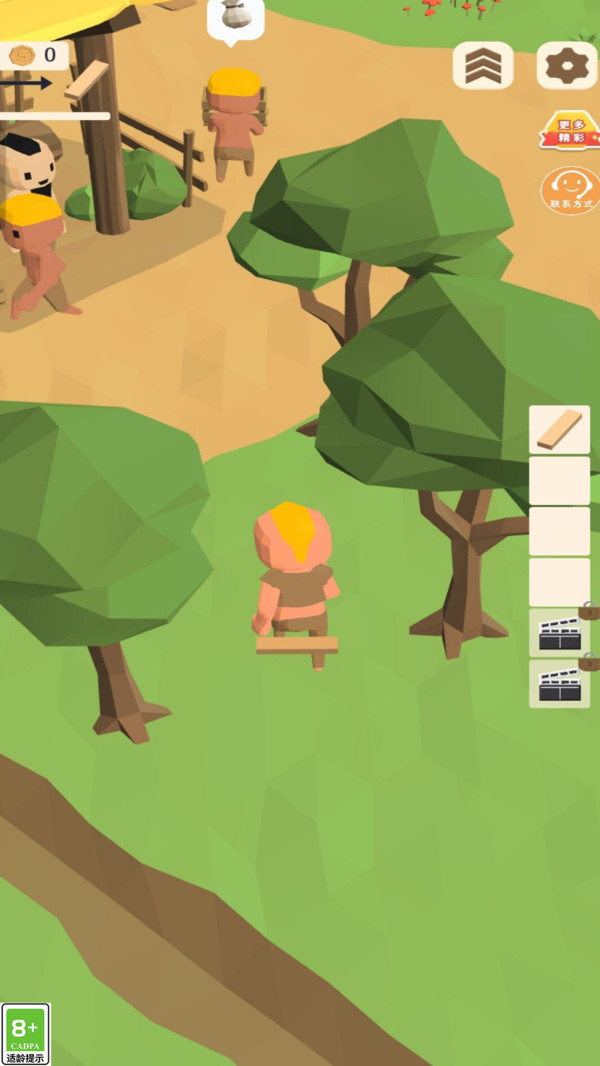This screenshot has width=600, height=1066.
Task: Tap the upper clapperboard video ad slot
Action: [x=559, y=633]
